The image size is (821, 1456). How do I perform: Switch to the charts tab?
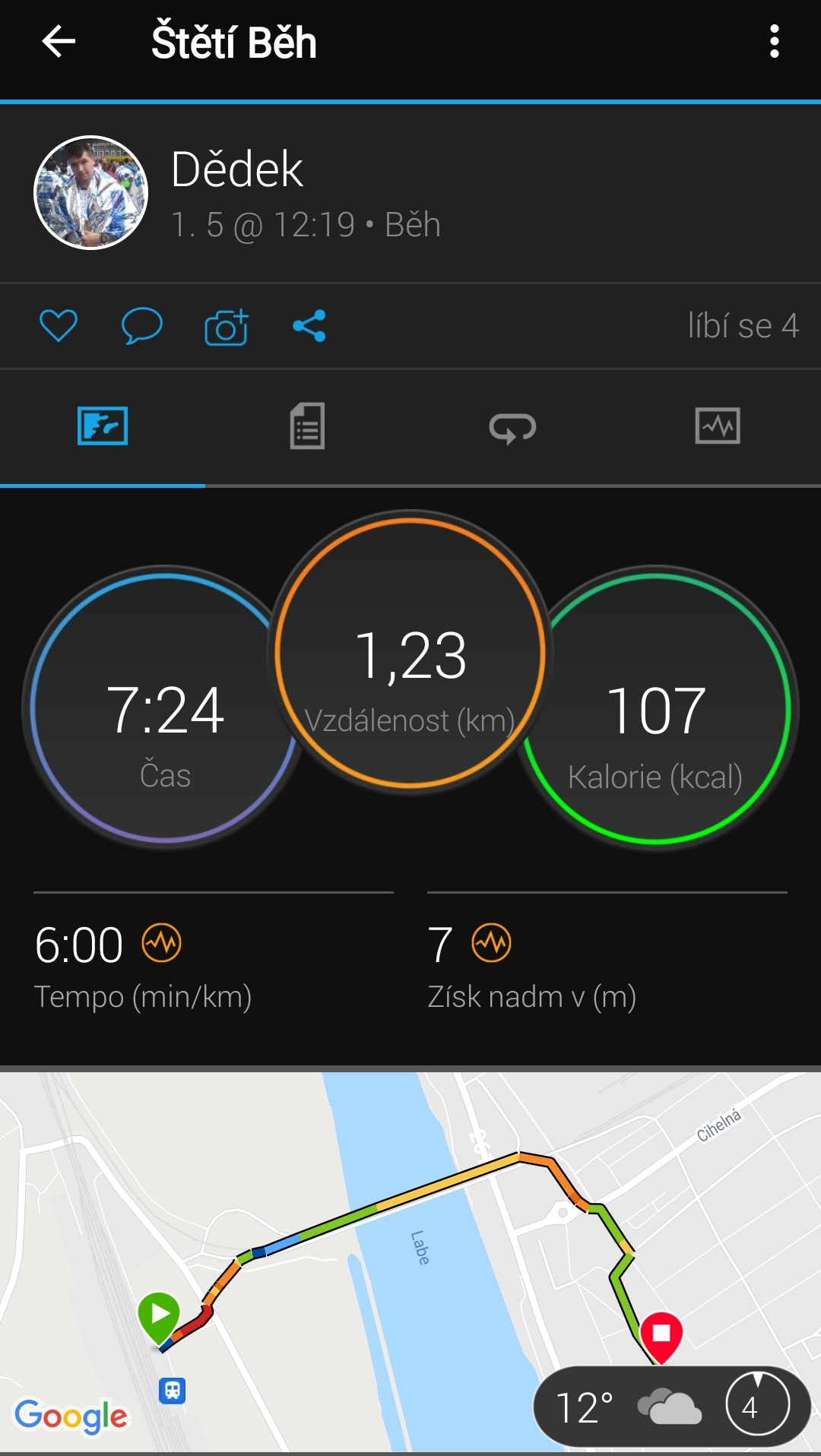click(718, 426)
